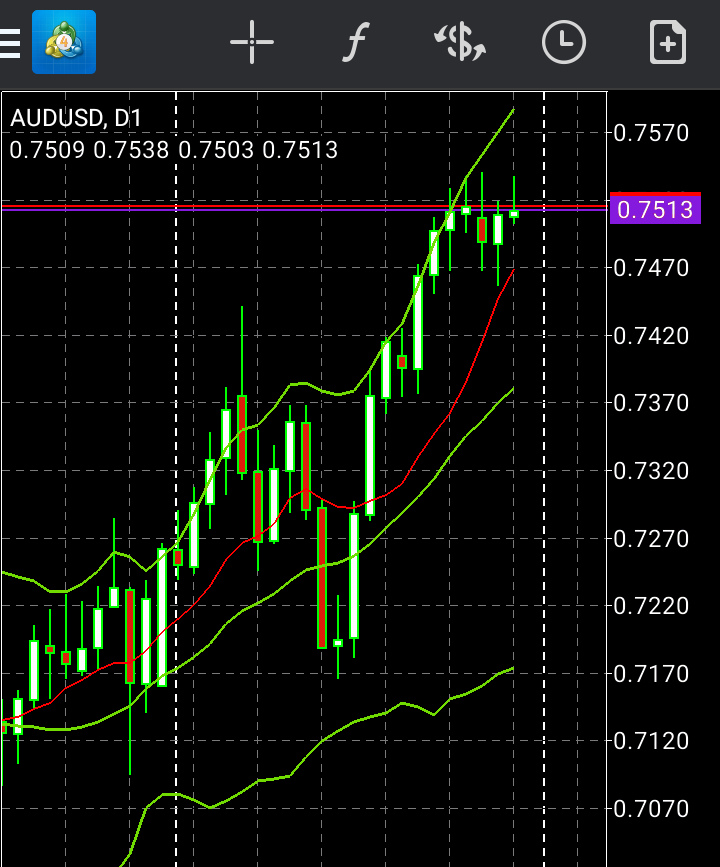Open the side menu drawer
Viewport: 720px width, 867px height.
point(10,43)
